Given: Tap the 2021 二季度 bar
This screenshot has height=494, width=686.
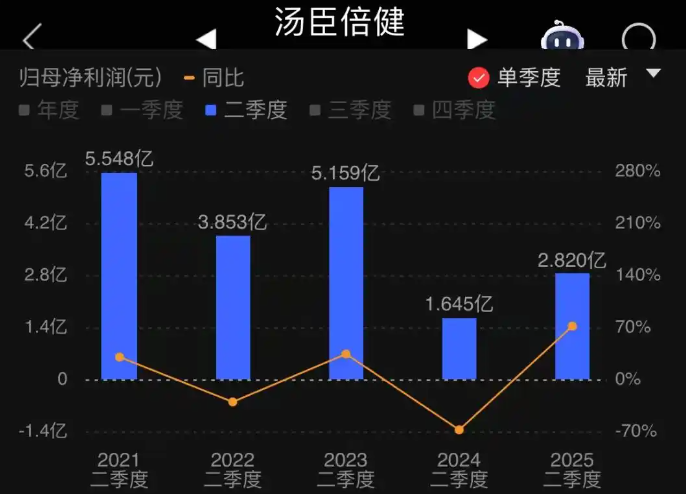Looking at the screenshot, I should coord(119,276).
